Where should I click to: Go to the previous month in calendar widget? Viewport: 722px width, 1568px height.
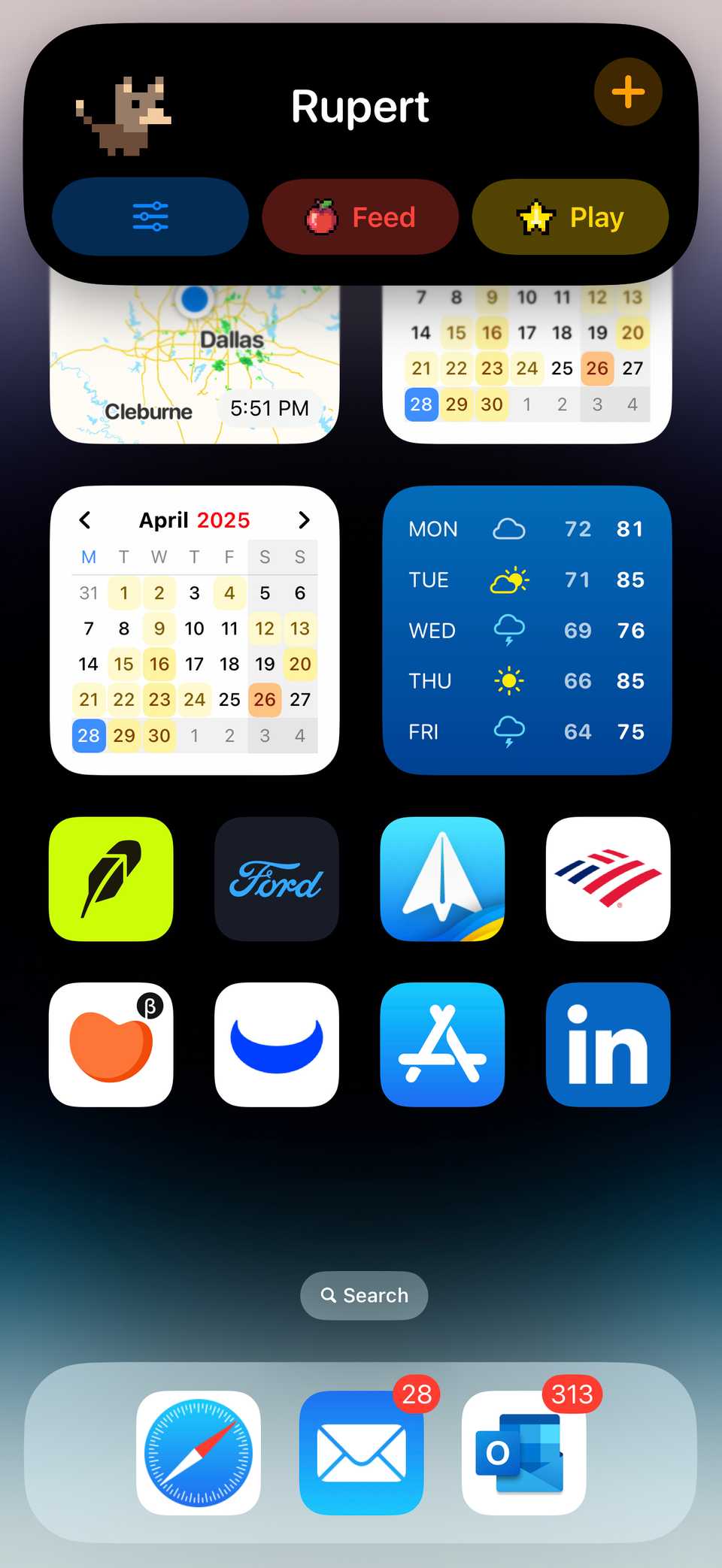(85, 520)
